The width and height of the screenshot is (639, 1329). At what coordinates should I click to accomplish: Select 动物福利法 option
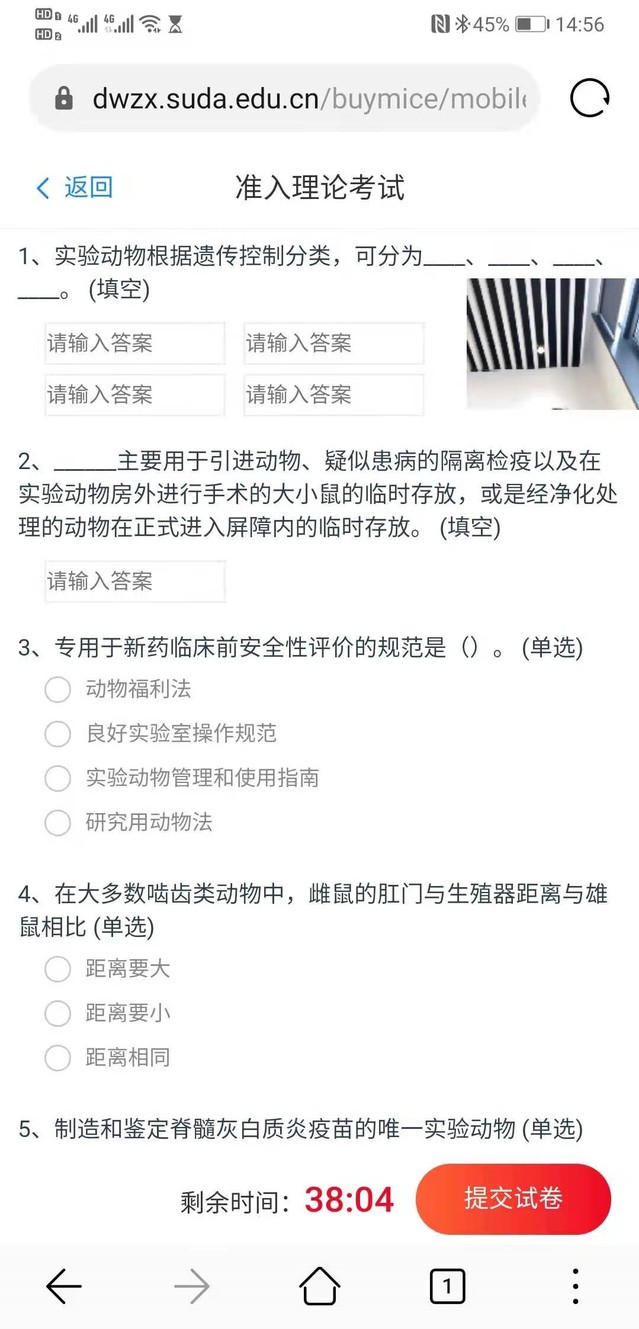click(58, 689)
